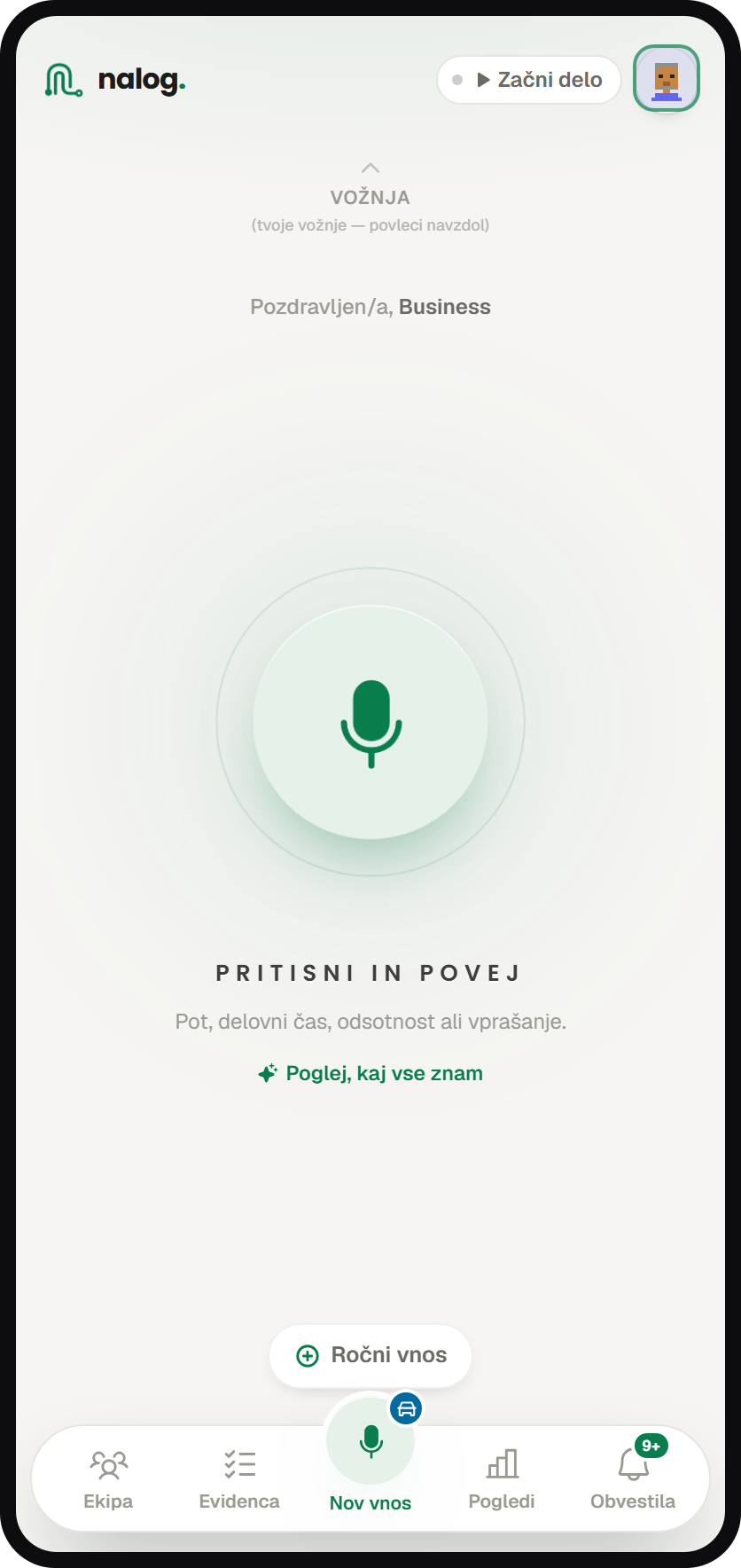Switch to the Evidenca tab

pyautogui.click(x=239, y=1479)
